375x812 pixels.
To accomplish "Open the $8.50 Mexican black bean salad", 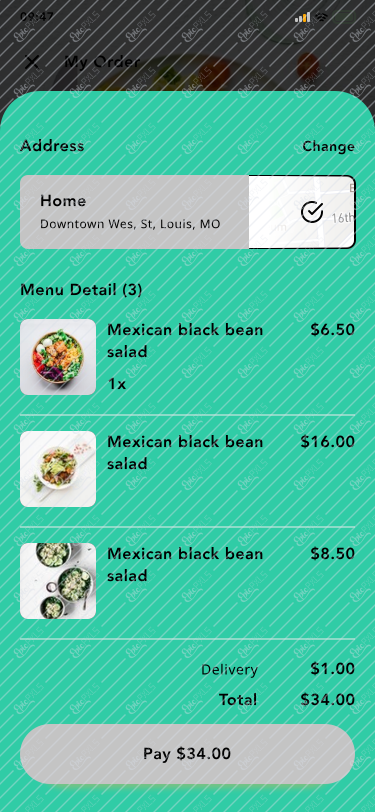I will [x=188, y=581].
